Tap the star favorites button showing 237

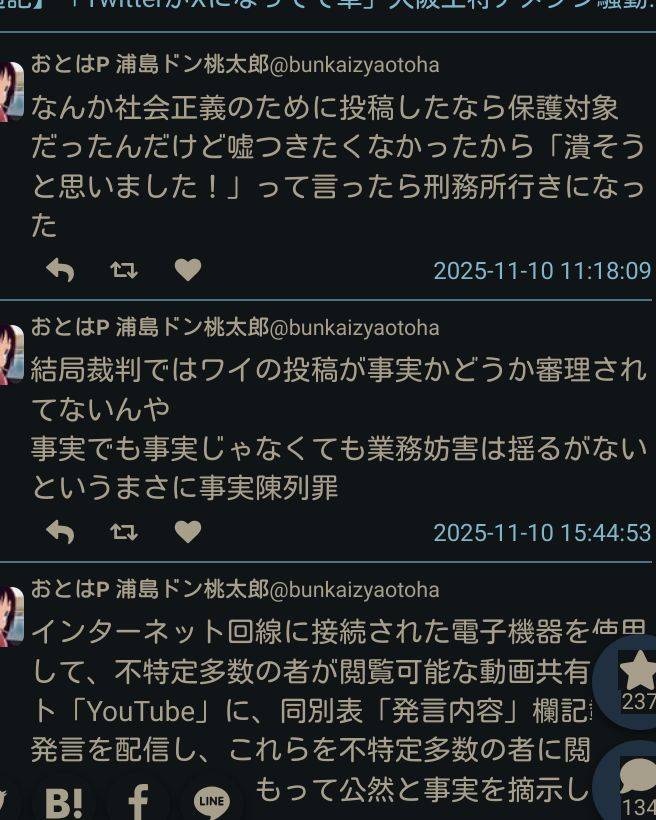634,680
